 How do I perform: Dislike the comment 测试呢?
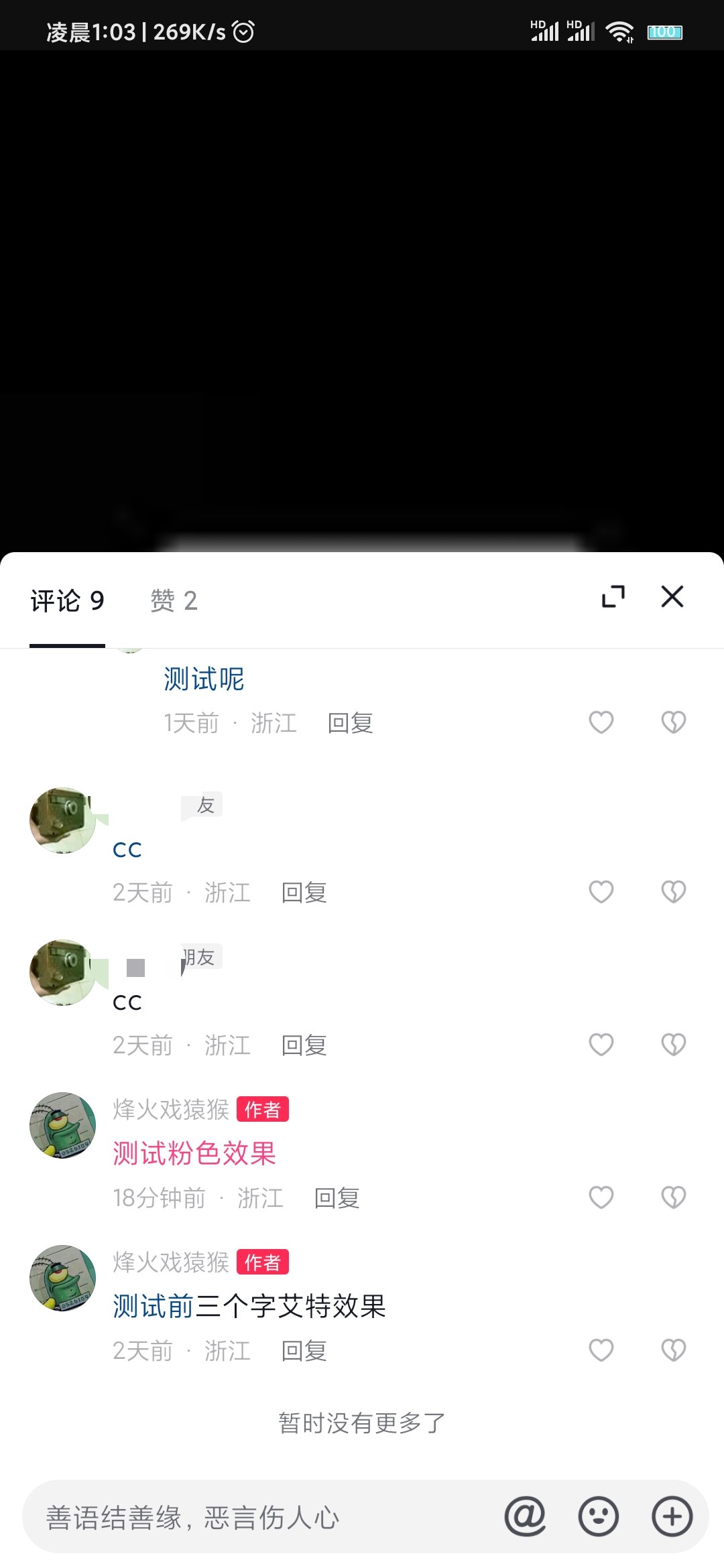pyautogui.click(x=673, y=722)
